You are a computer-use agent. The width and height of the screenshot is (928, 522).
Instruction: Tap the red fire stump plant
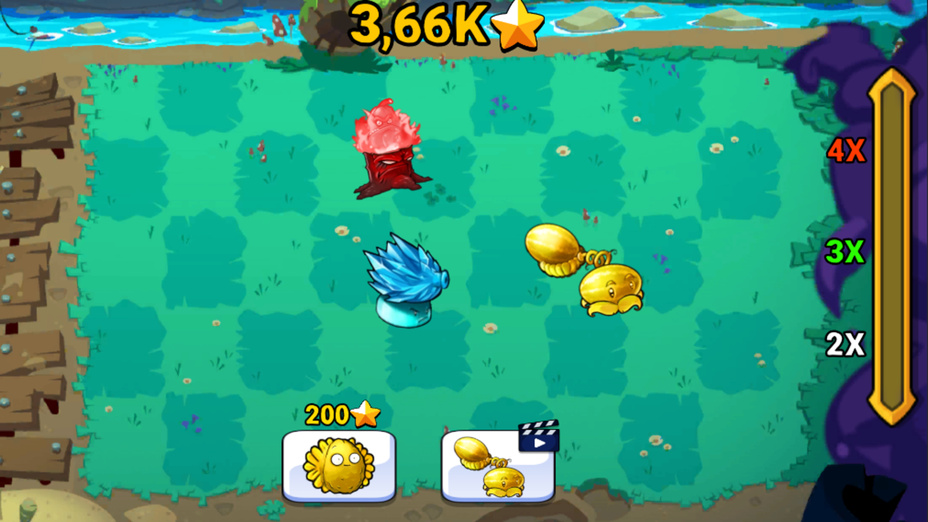387,152
